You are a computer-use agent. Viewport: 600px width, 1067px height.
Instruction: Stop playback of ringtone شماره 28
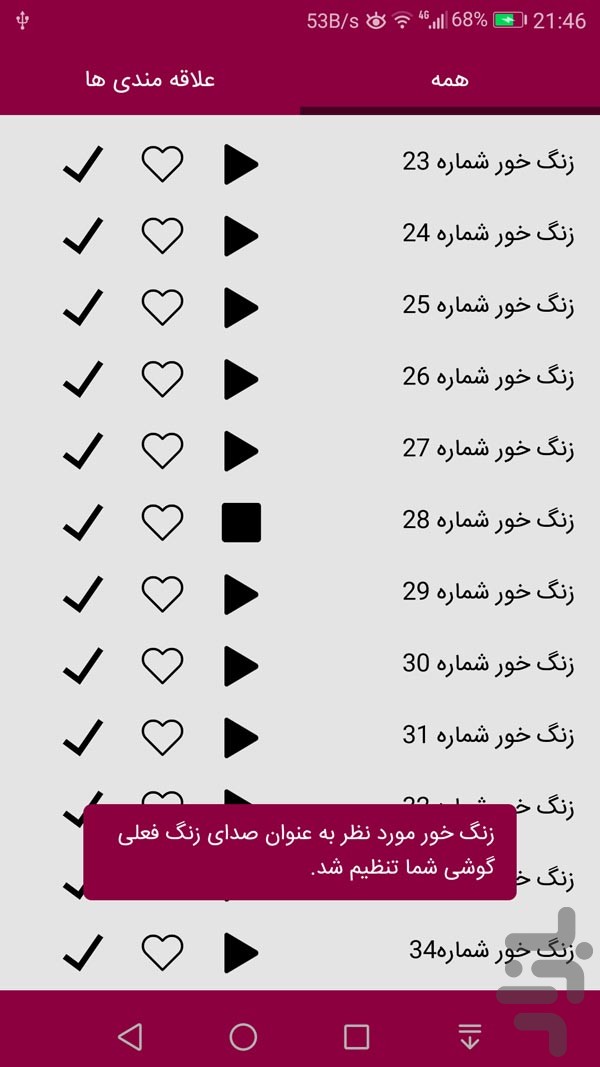[x=241, y=523]
